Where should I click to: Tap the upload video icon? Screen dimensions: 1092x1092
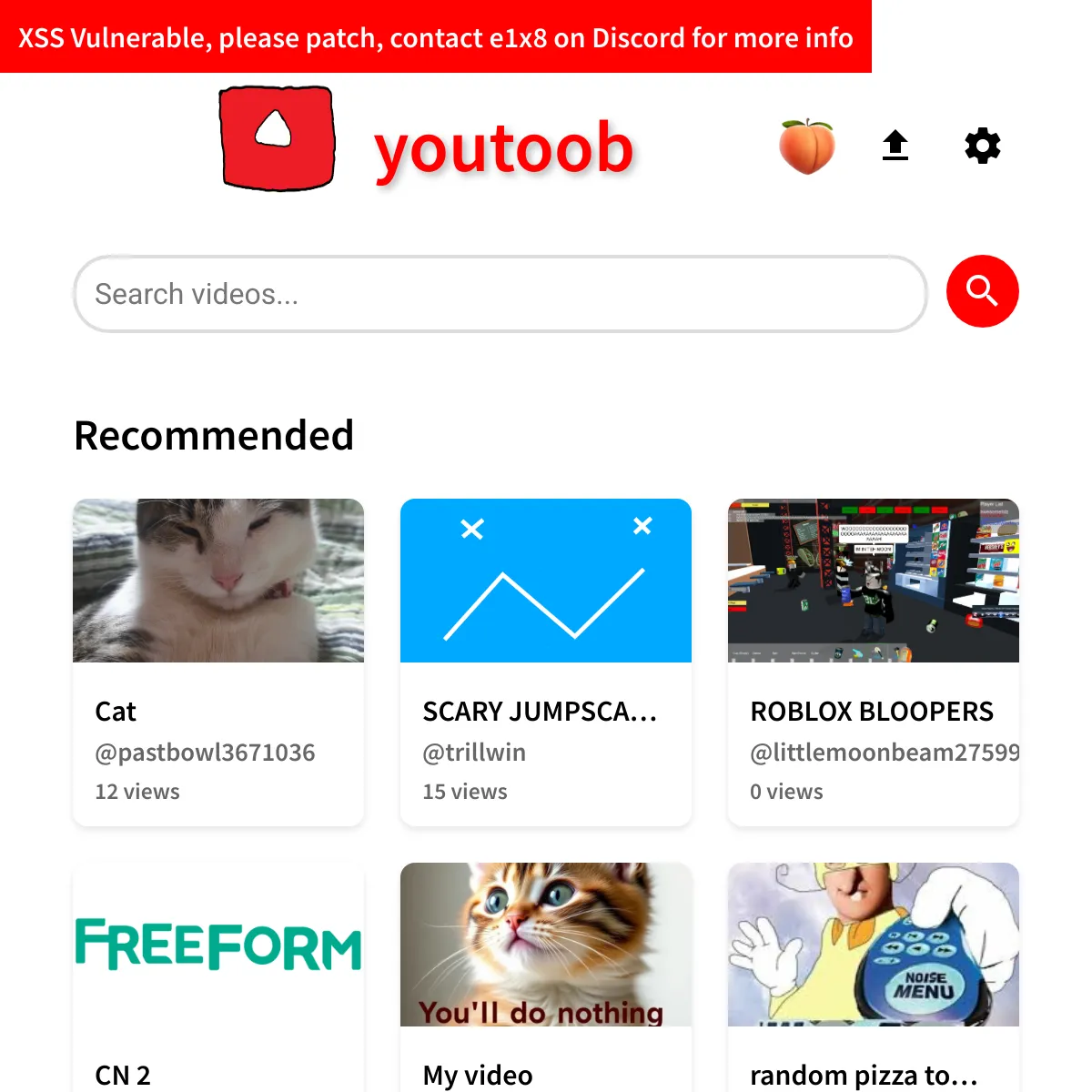click(x=895, y=146)
